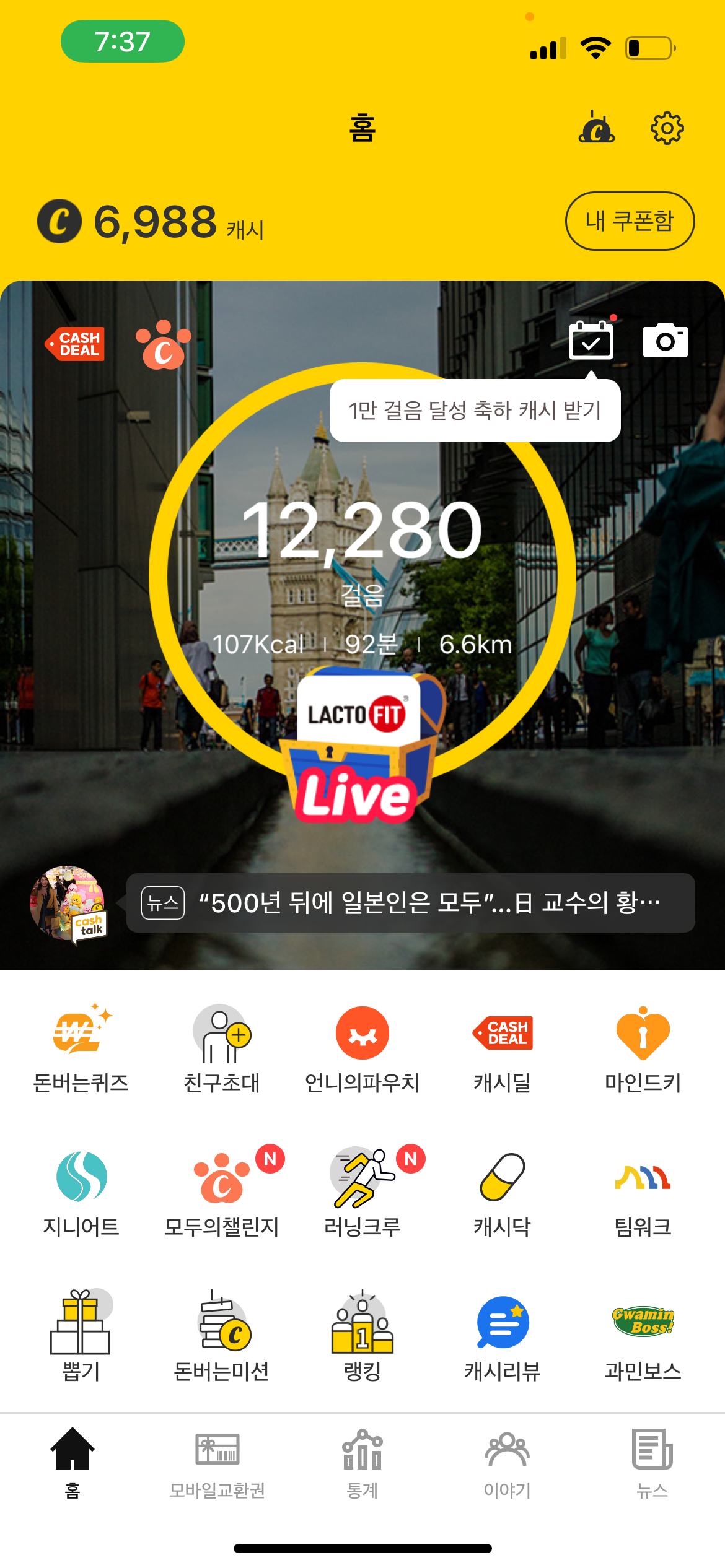Tap the camera icon

pos(665,341)
